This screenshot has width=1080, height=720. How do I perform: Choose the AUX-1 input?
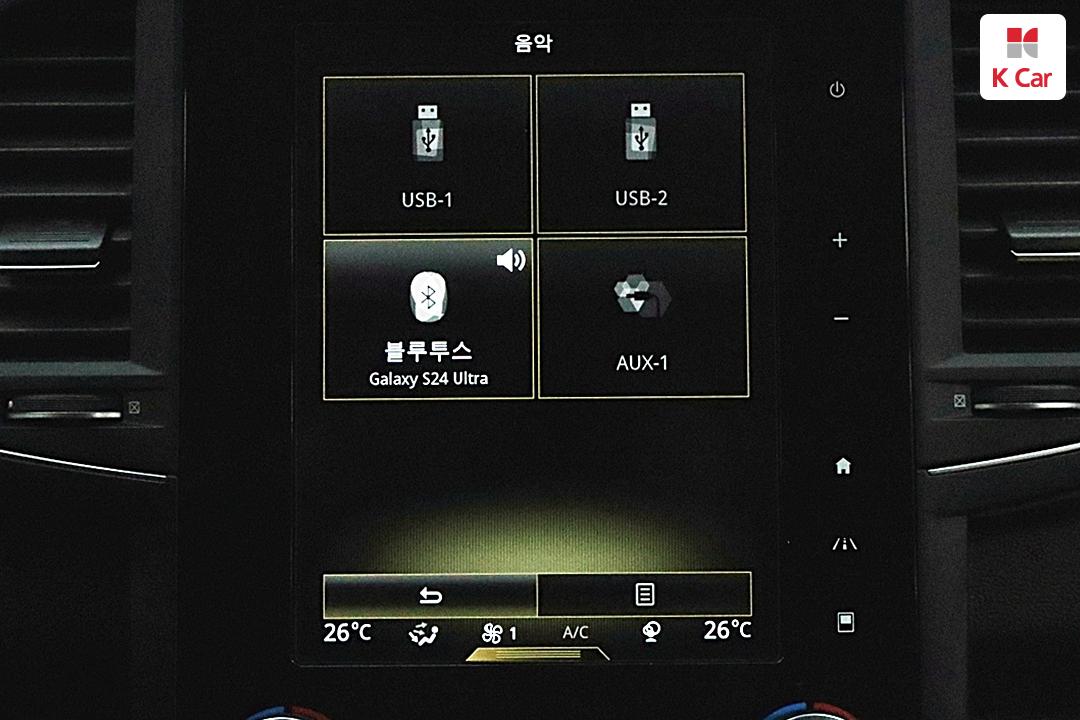[x=642, y=318]
